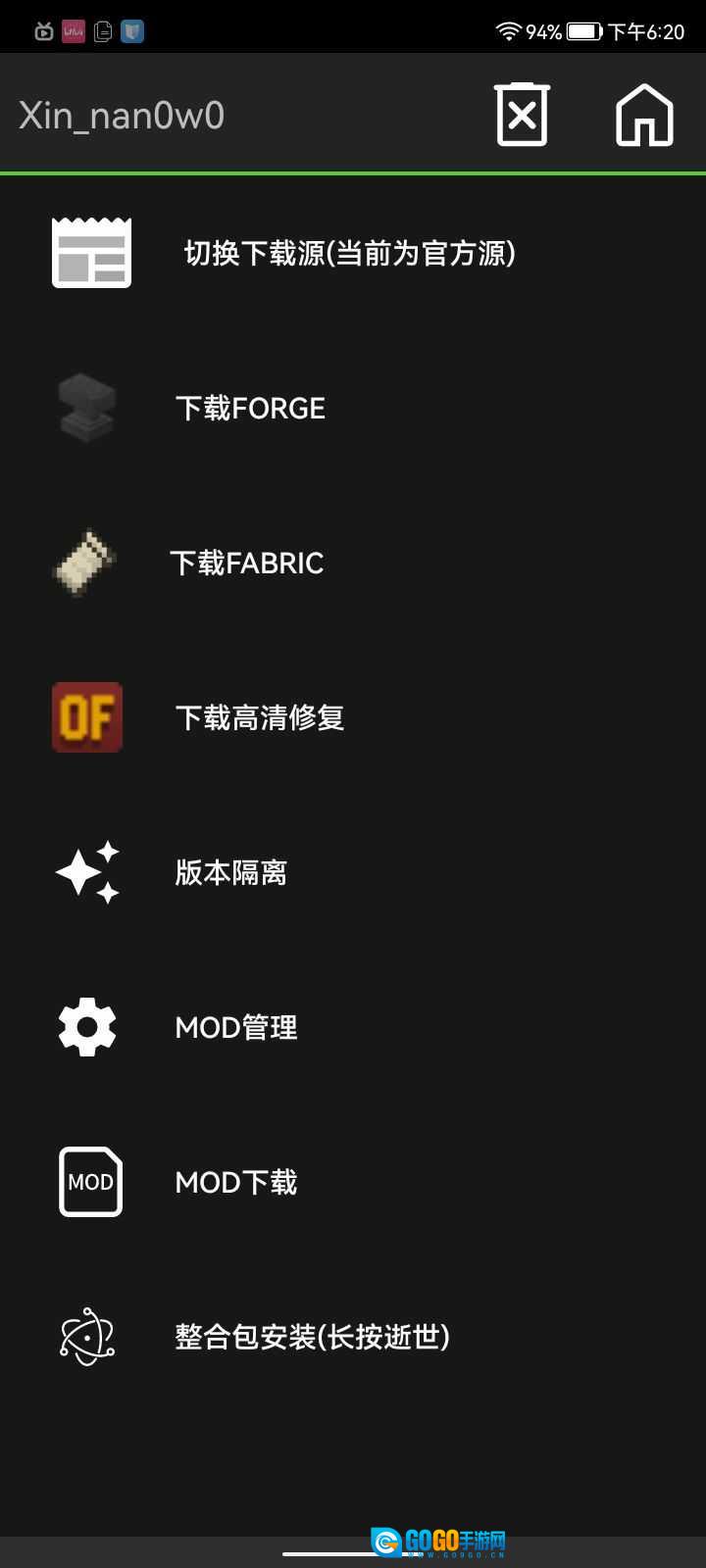Open 下载FORGE option
Screen dimensions: 706x1568
[250, 408]
